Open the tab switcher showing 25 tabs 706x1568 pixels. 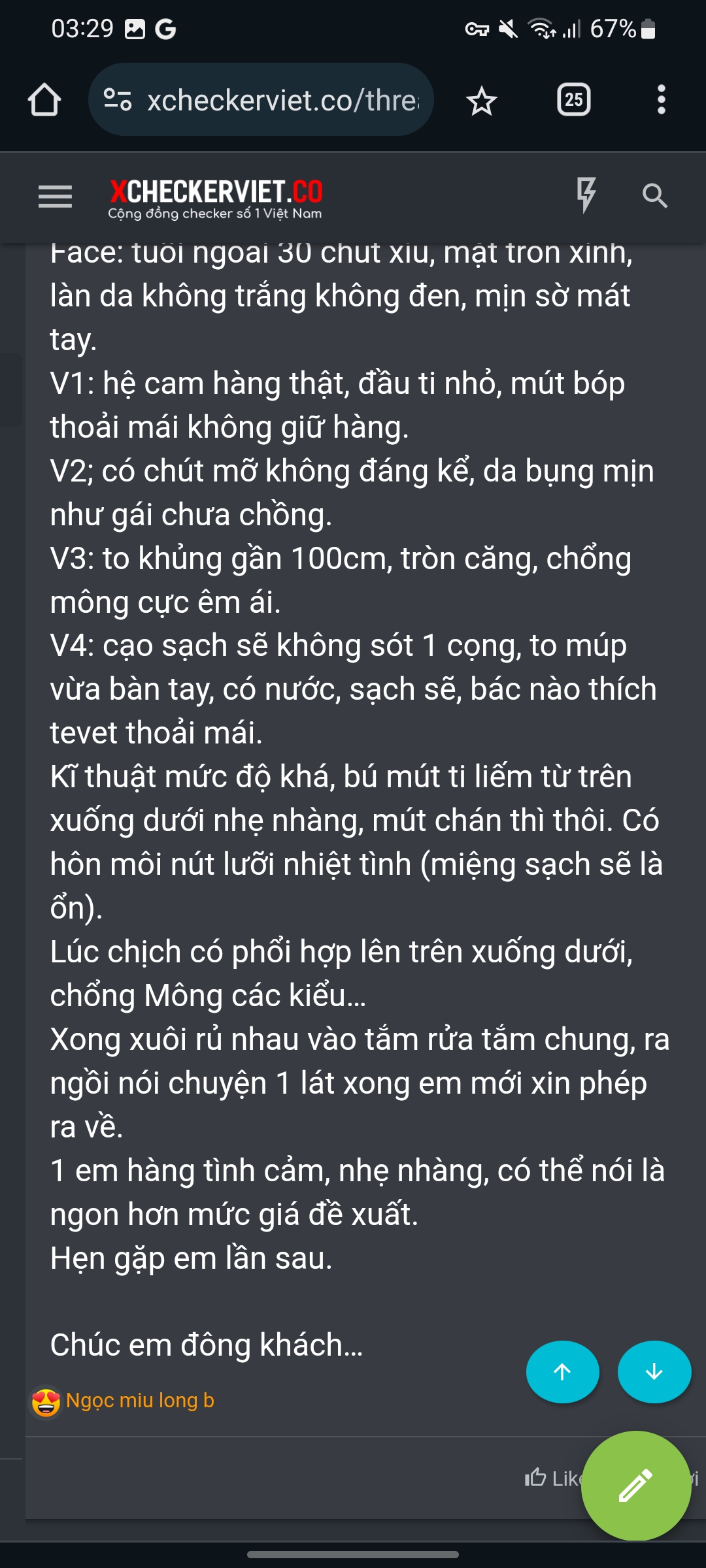pos(573,100)
